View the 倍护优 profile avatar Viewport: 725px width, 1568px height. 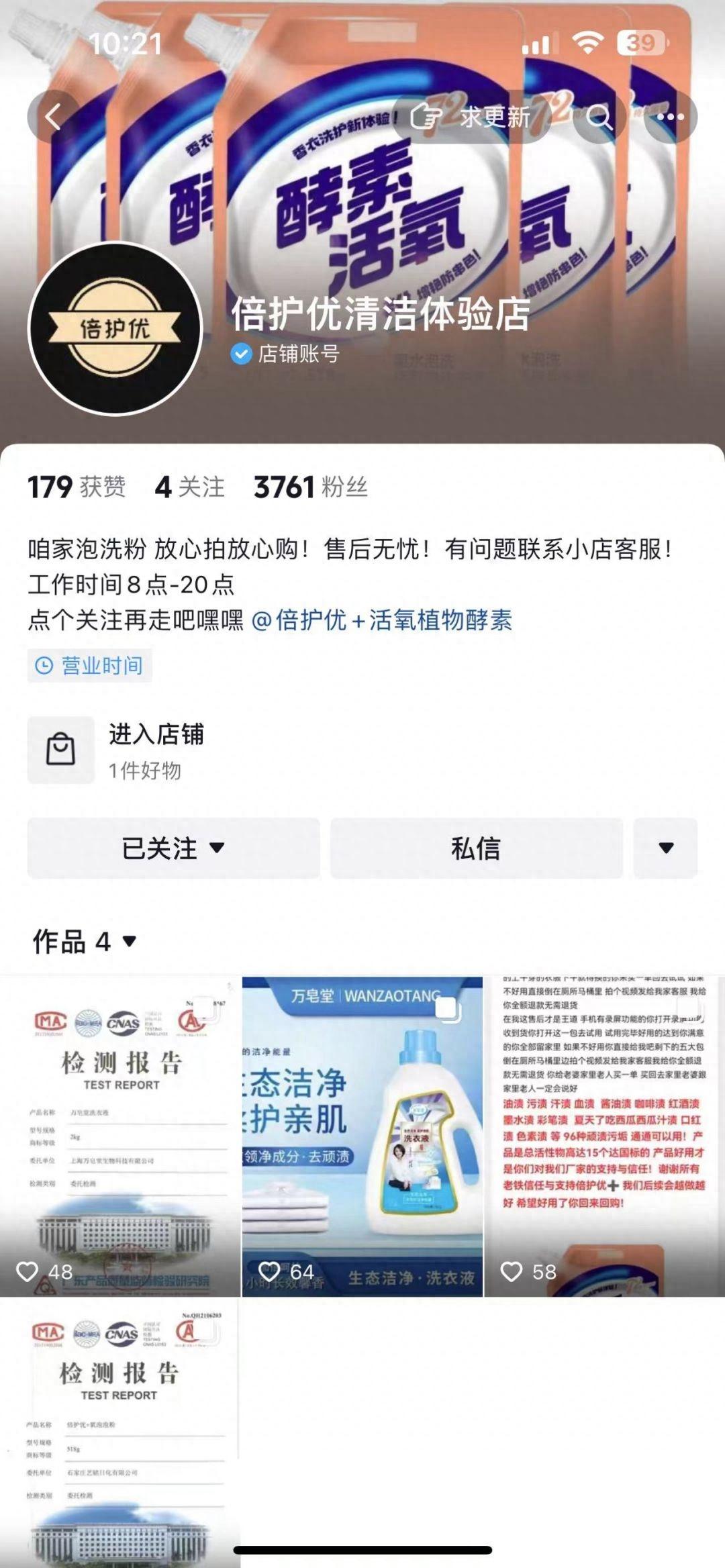[x=115, y=328]
